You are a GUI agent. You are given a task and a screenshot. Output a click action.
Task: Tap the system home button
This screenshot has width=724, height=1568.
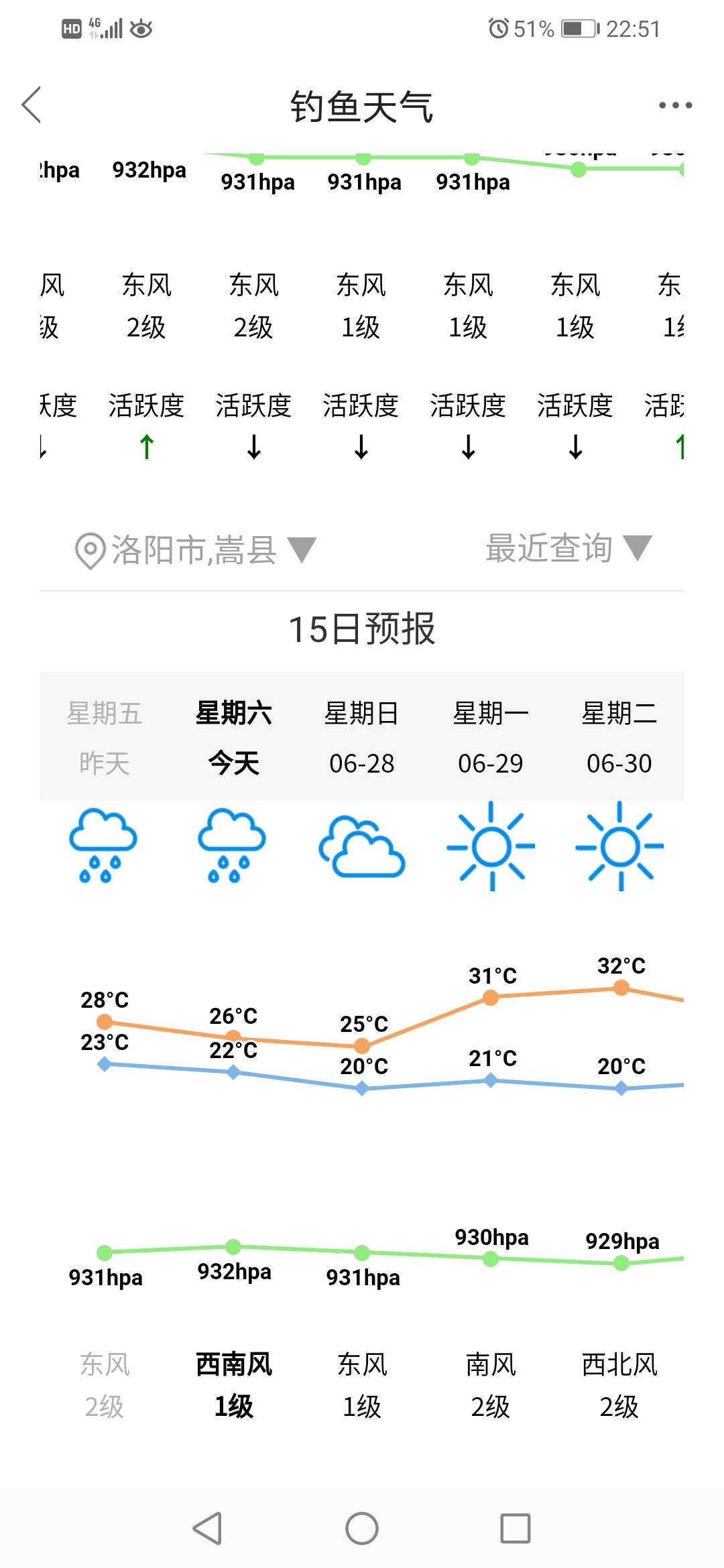362,1528
